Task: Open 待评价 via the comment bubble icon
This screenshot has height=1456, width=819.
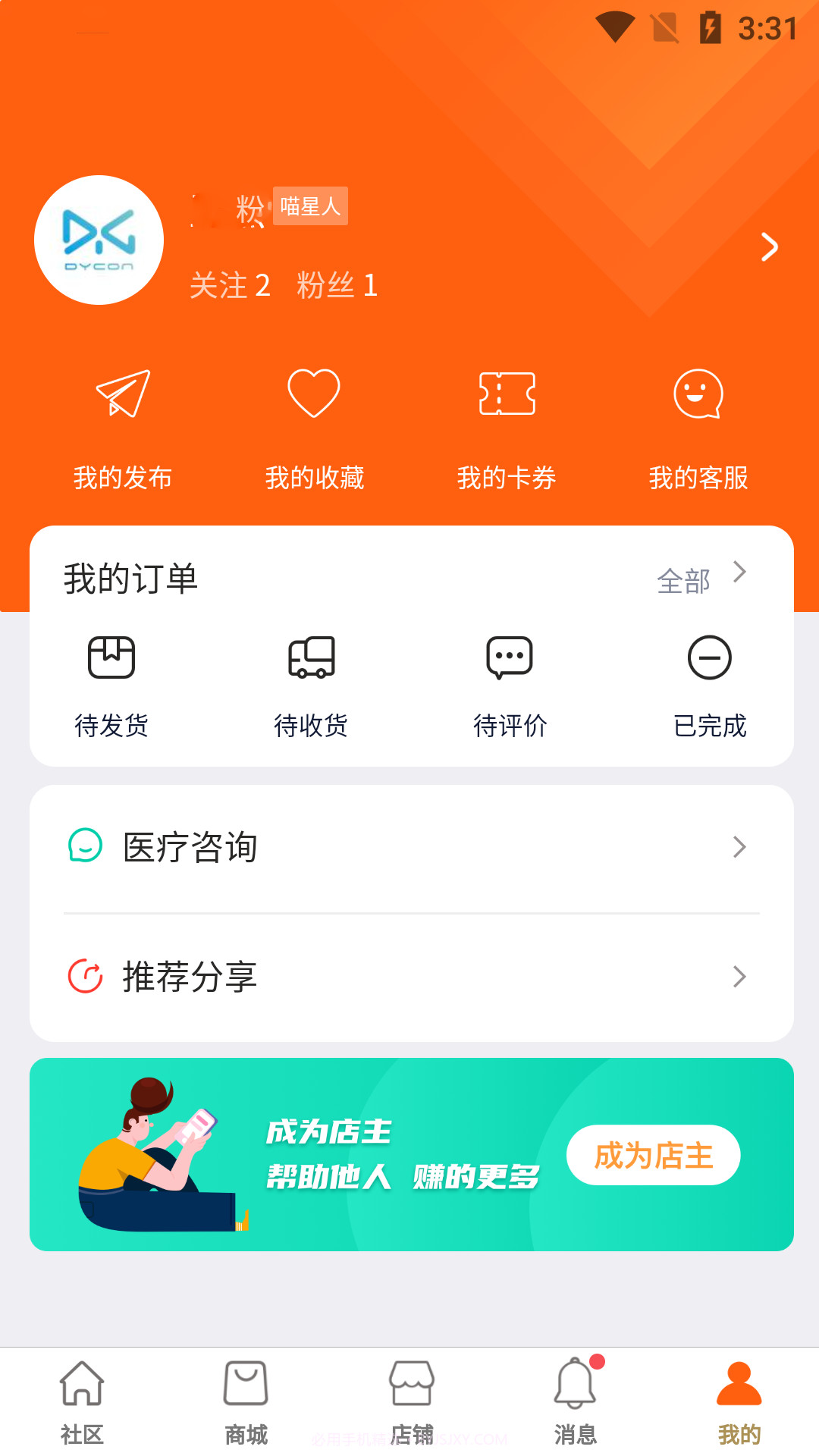Action: pyautogui.click(x=510, y=658)
